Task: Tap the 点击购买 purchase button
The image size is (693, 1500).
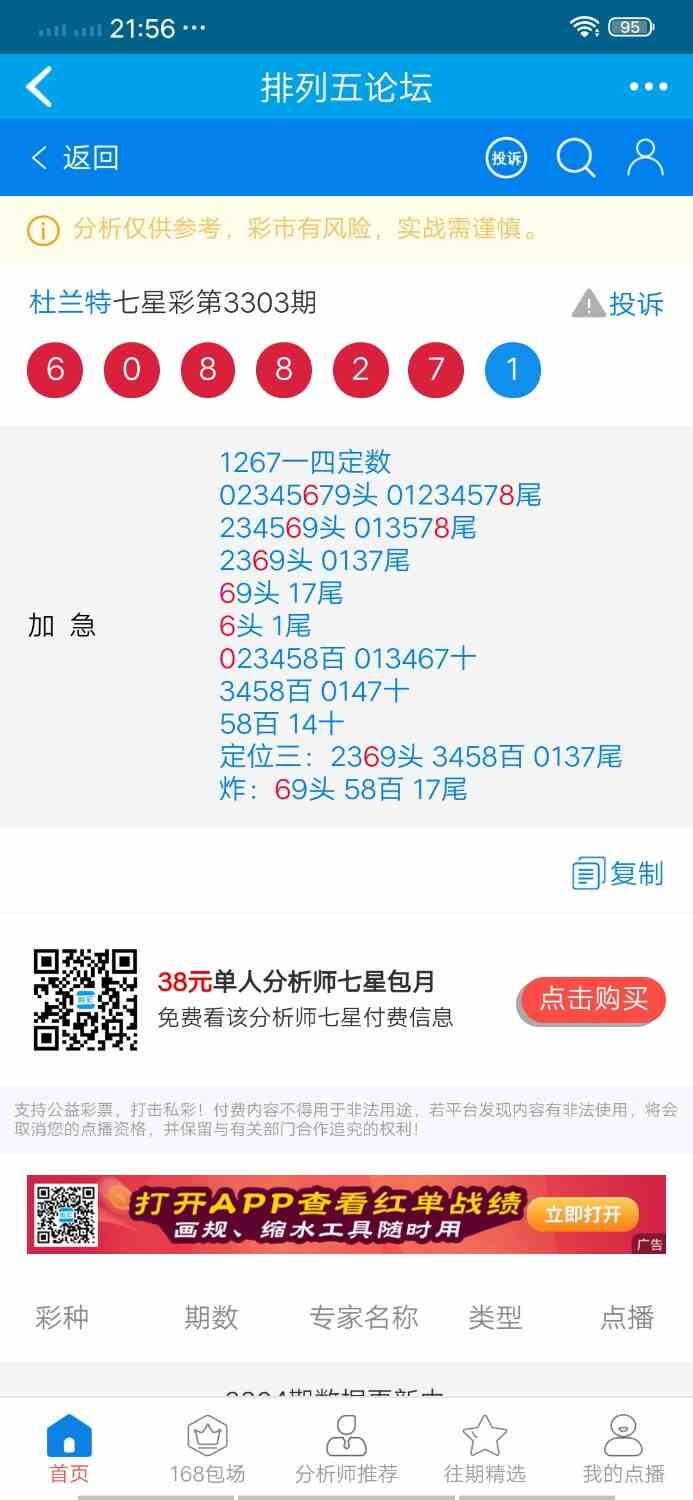Action: [593, 999]
